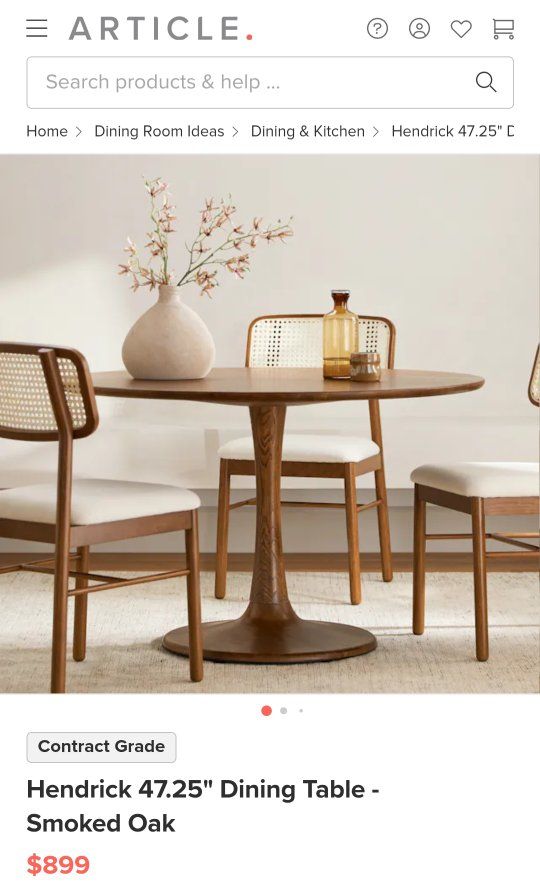
Task: Open the hamburger menu
Action: (x=37, y=28)
